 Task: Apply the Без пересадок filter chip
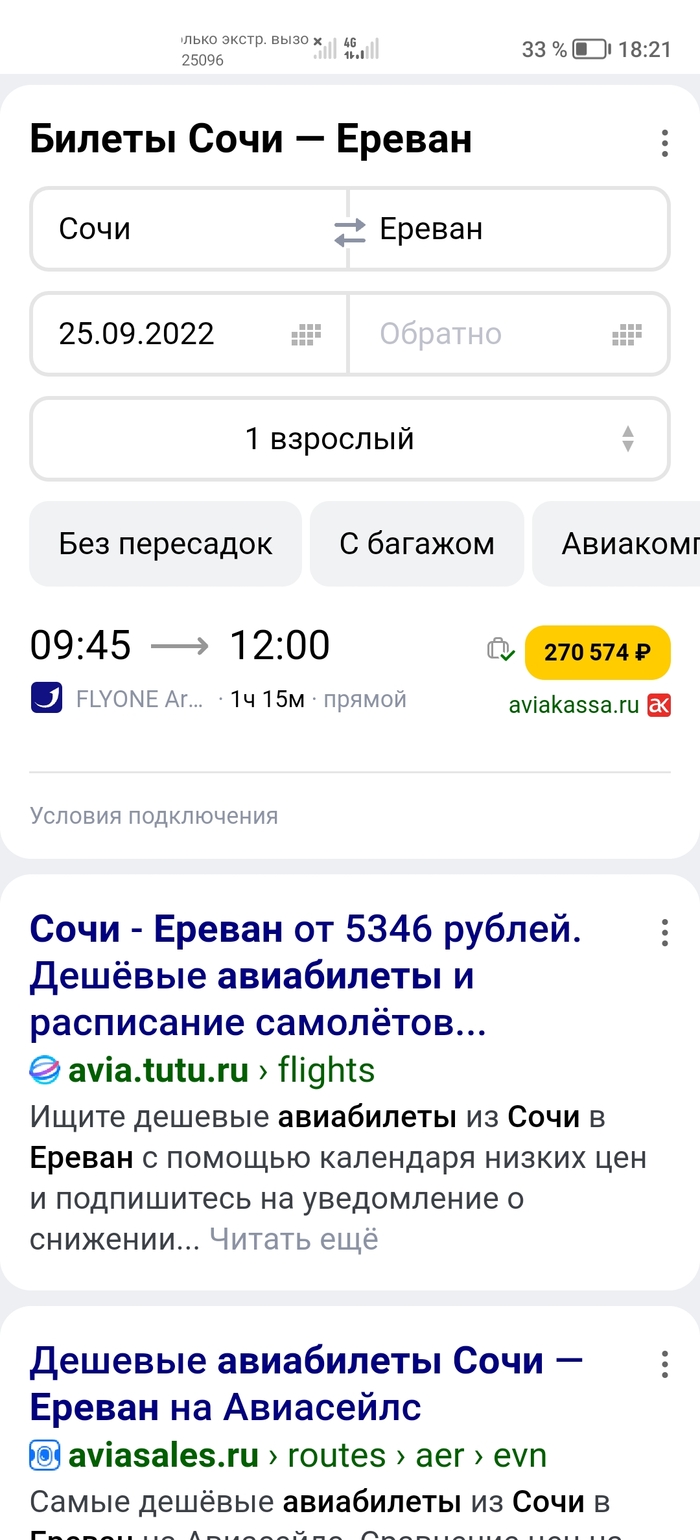[166, 544]
